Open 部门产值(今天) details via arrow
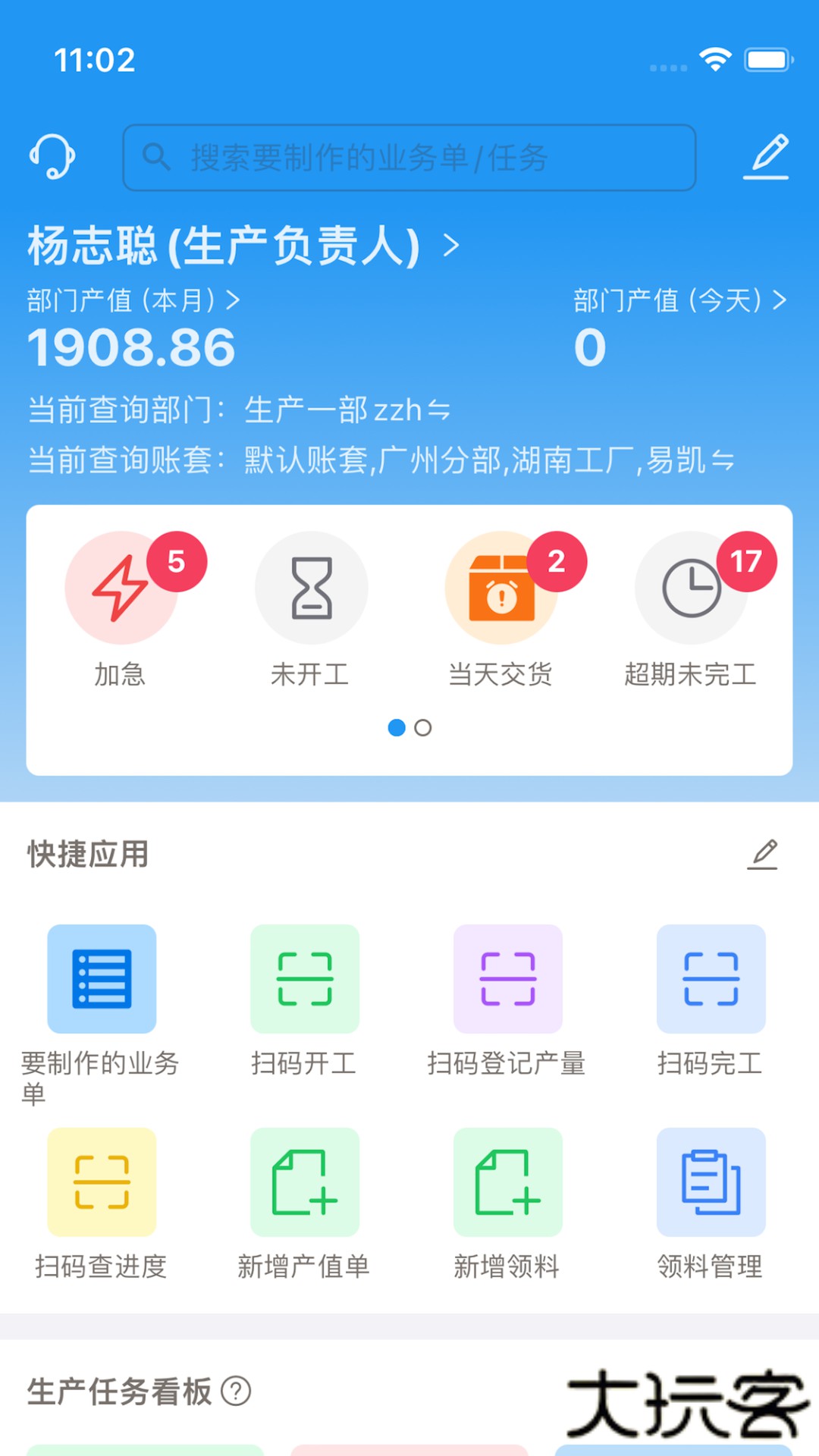The height and width of the screenshot is (1456, 819). coord(780,300)
